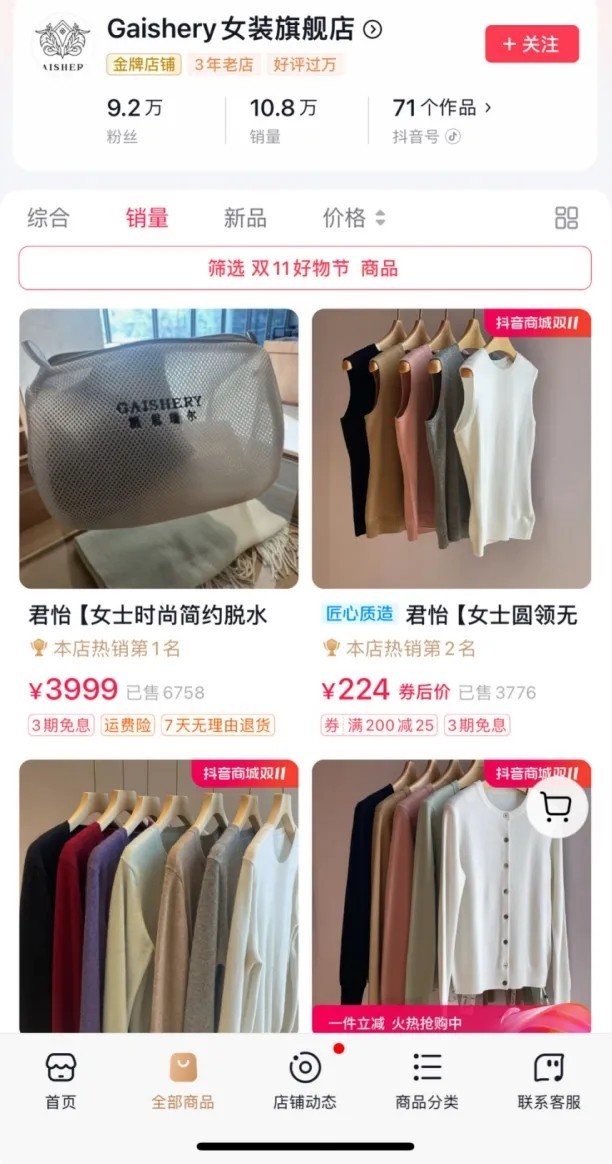Open the 店铺动态 tab
This screenshot has width=612, height=1164.
(x=305, y=1081)
